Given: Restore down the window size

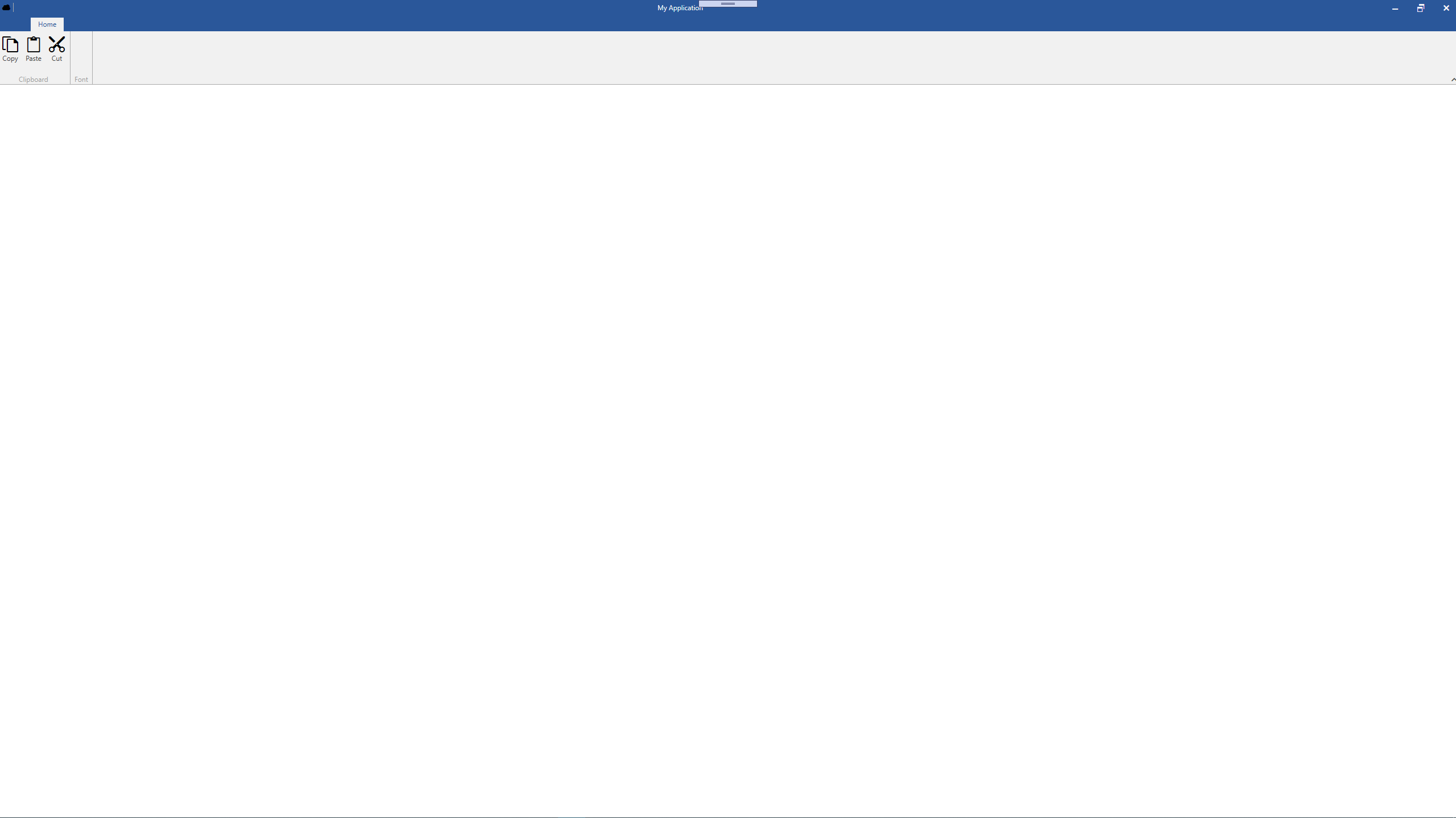Looking at the screenshot, I should 1421,9.
